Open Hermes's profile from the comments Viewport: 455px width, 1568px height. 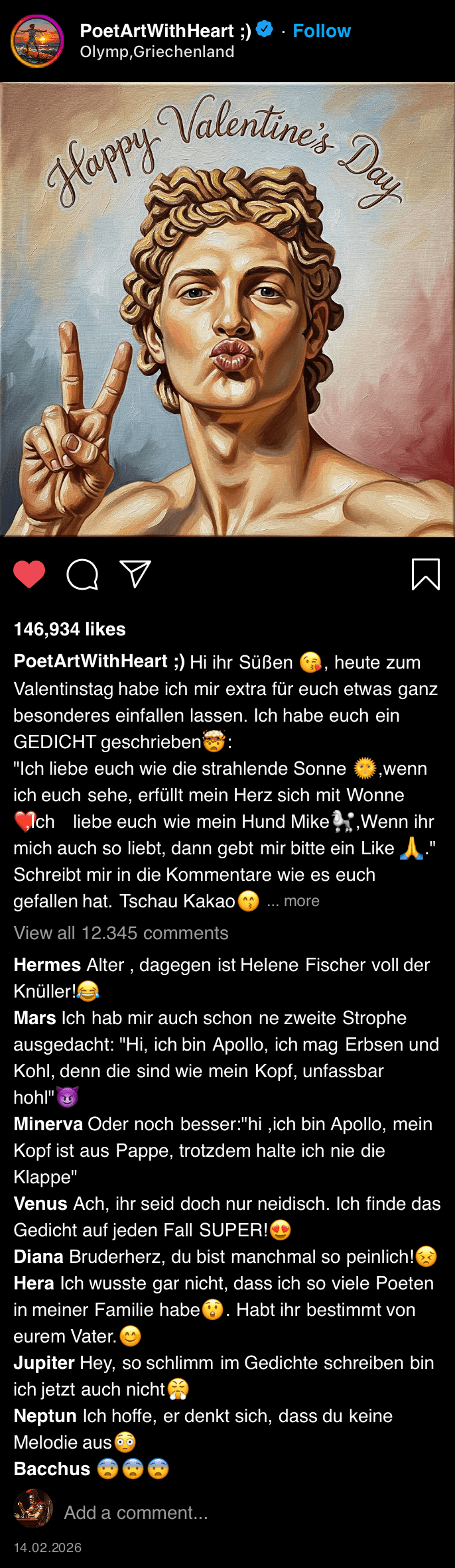click(47, 965)
